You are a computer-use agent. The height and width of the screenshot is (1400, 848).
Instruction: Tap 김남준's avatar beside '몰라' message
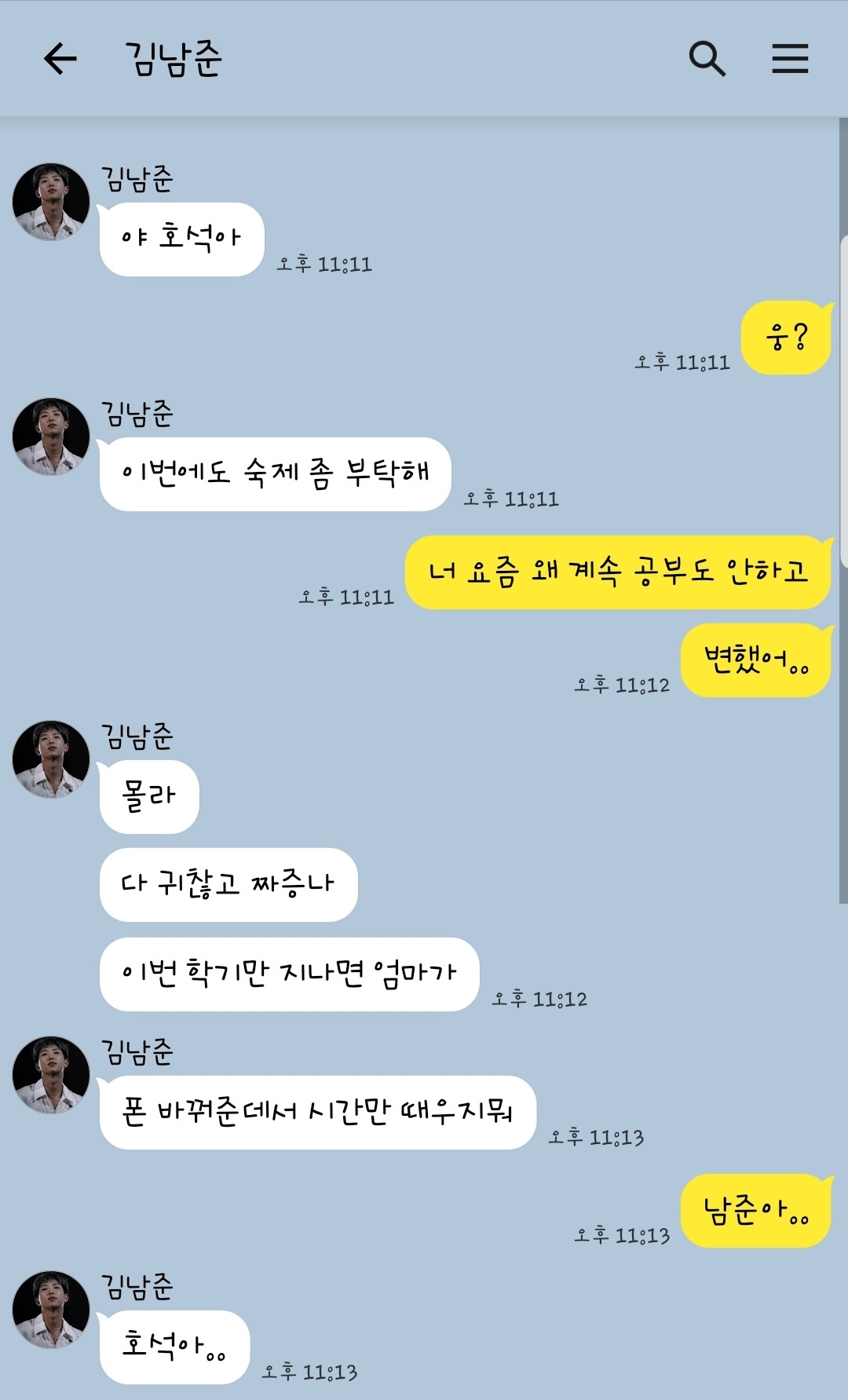(x=51, y=759)
